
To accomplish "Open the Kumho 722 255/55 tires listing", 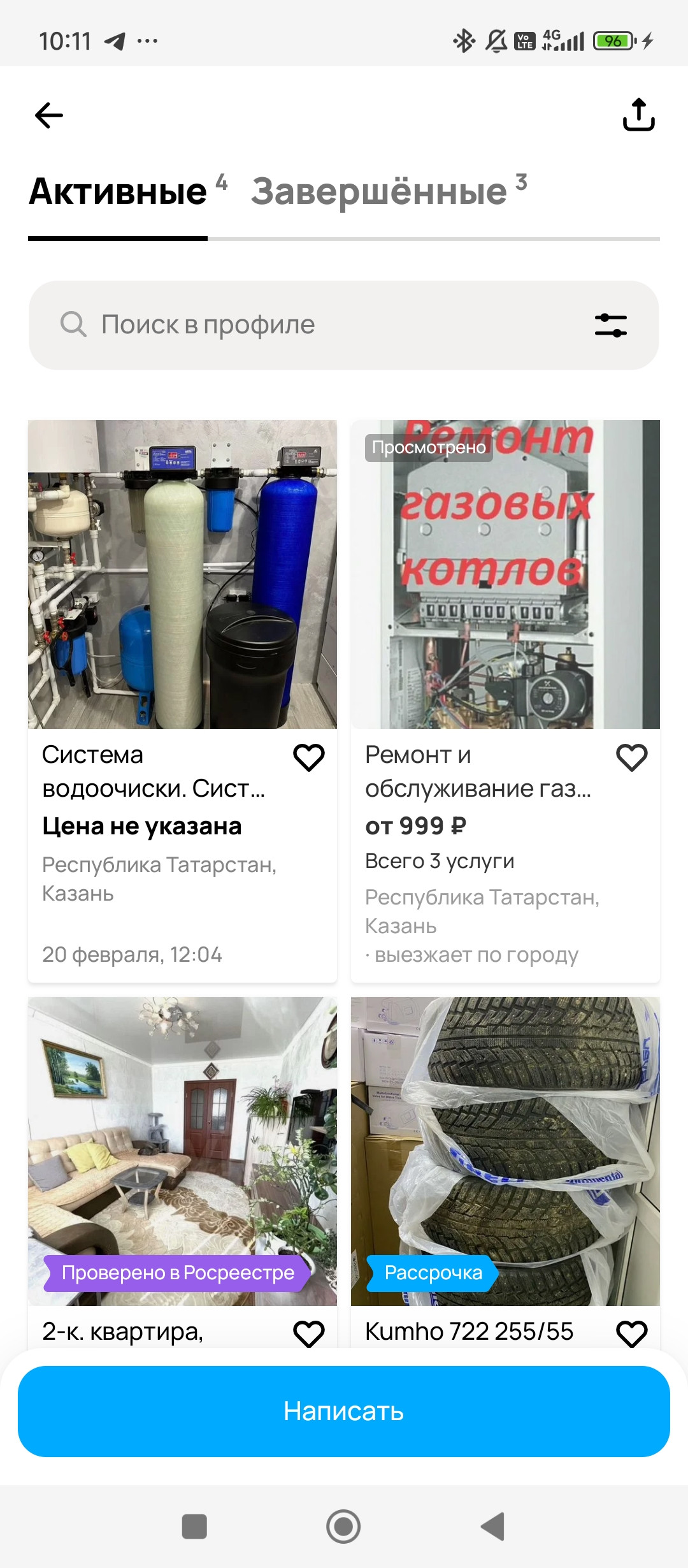I will tap(505, 1151).
